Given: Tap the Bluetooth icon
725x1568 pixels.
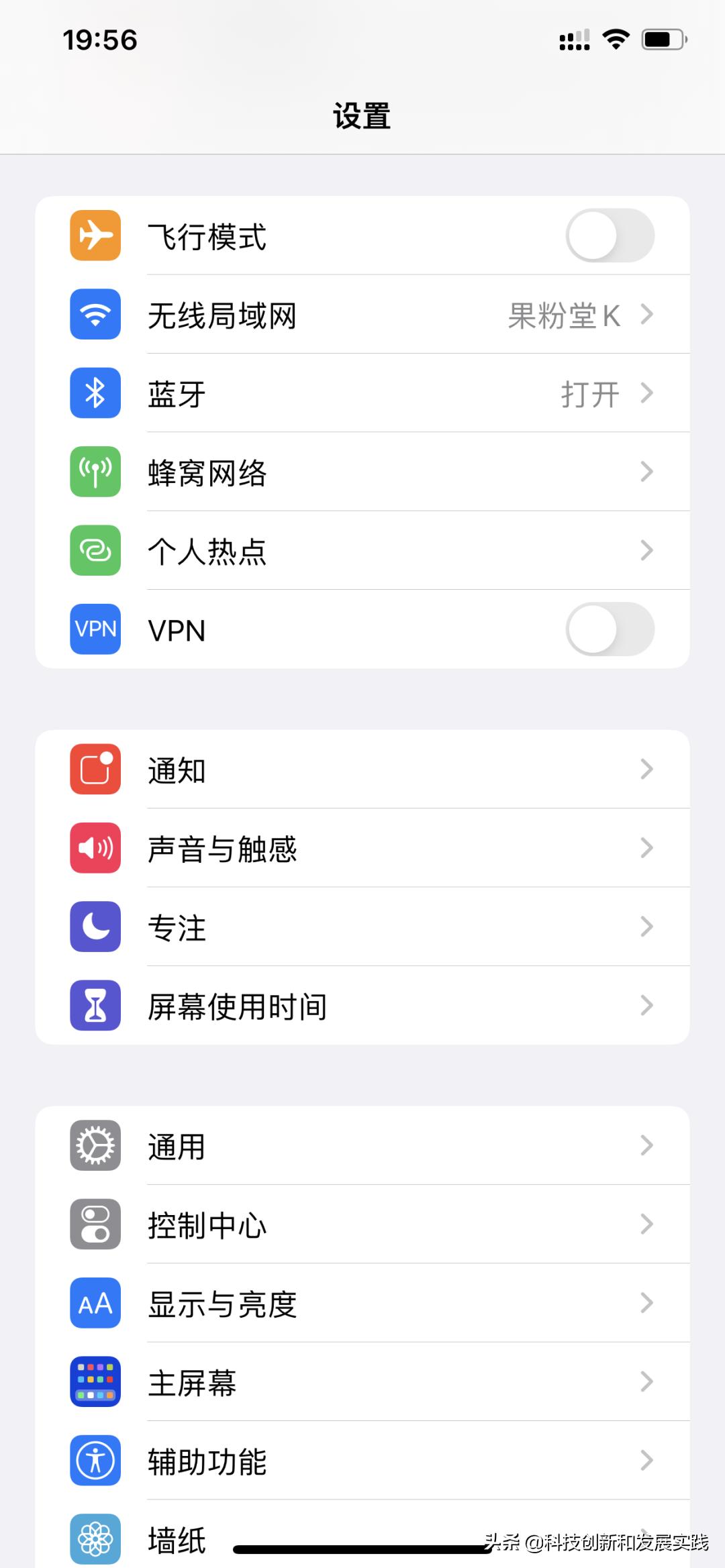Looking at the screenshot, I should click(95, 393).
